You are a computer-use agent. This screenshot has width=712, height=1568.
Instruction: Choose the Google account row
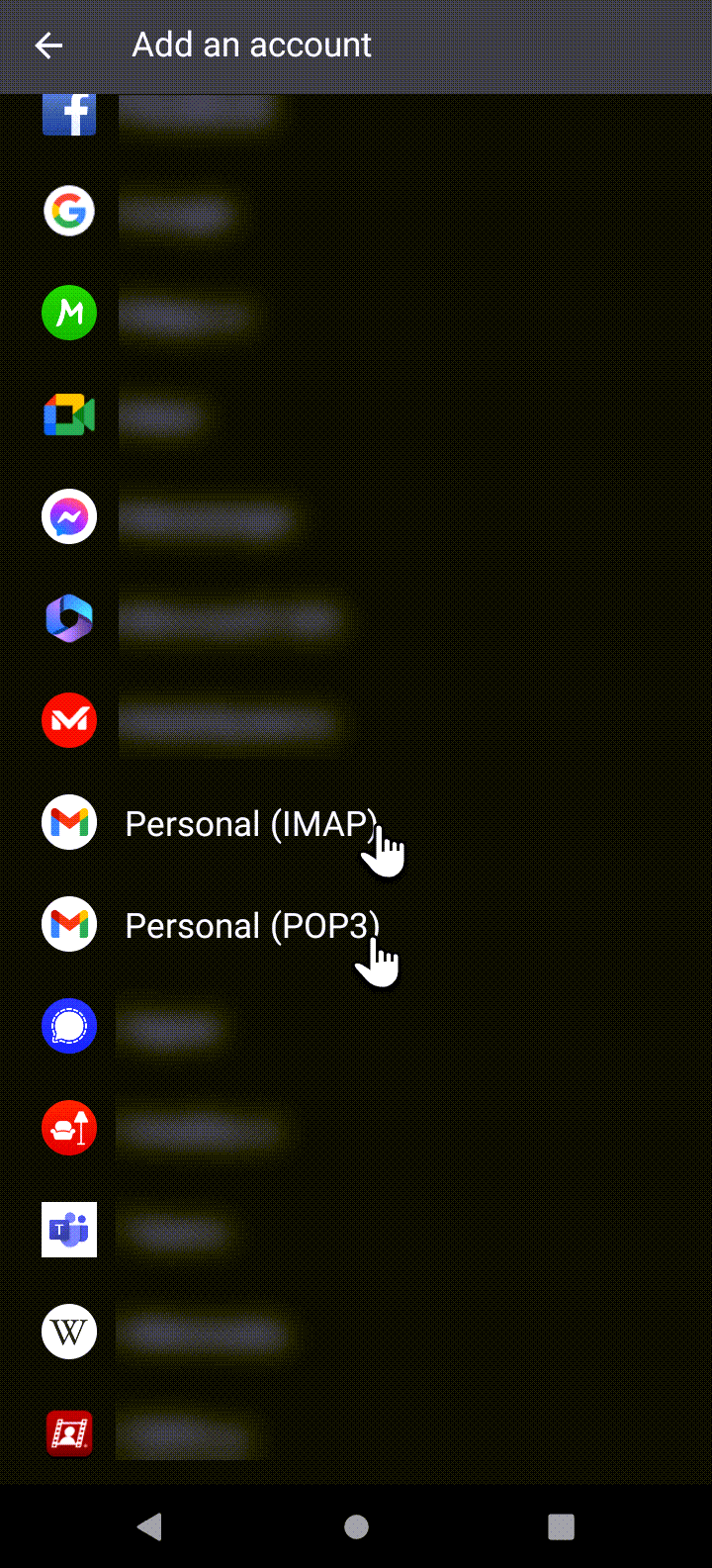pos(178,213)
